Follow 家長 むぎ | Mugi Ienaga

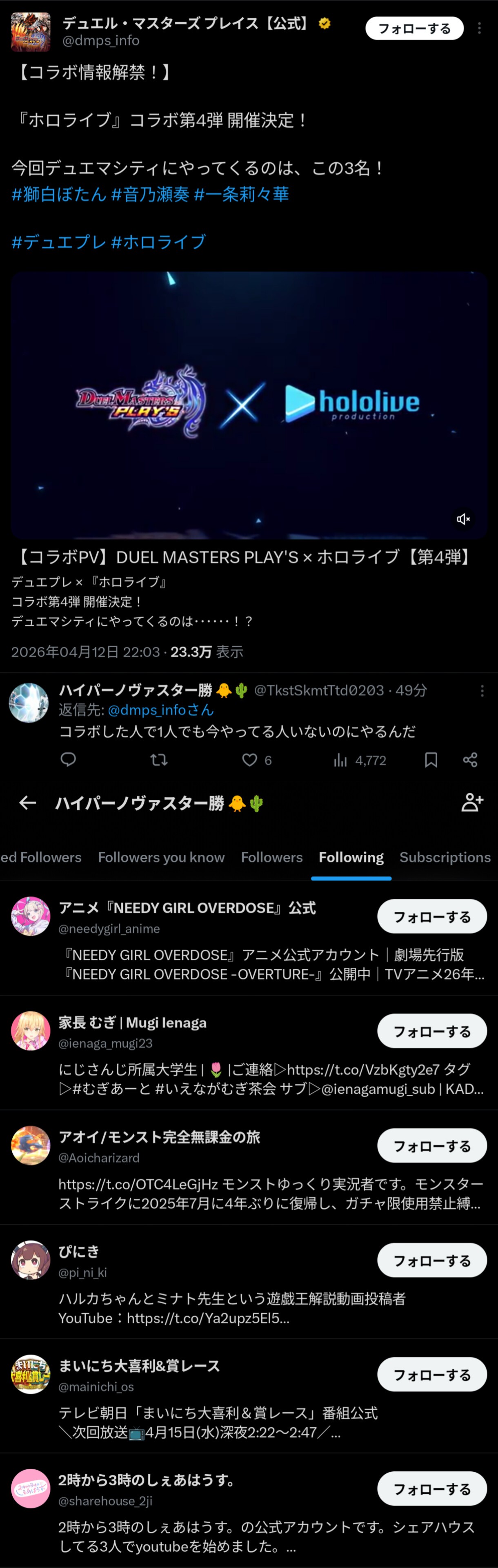431,1031
